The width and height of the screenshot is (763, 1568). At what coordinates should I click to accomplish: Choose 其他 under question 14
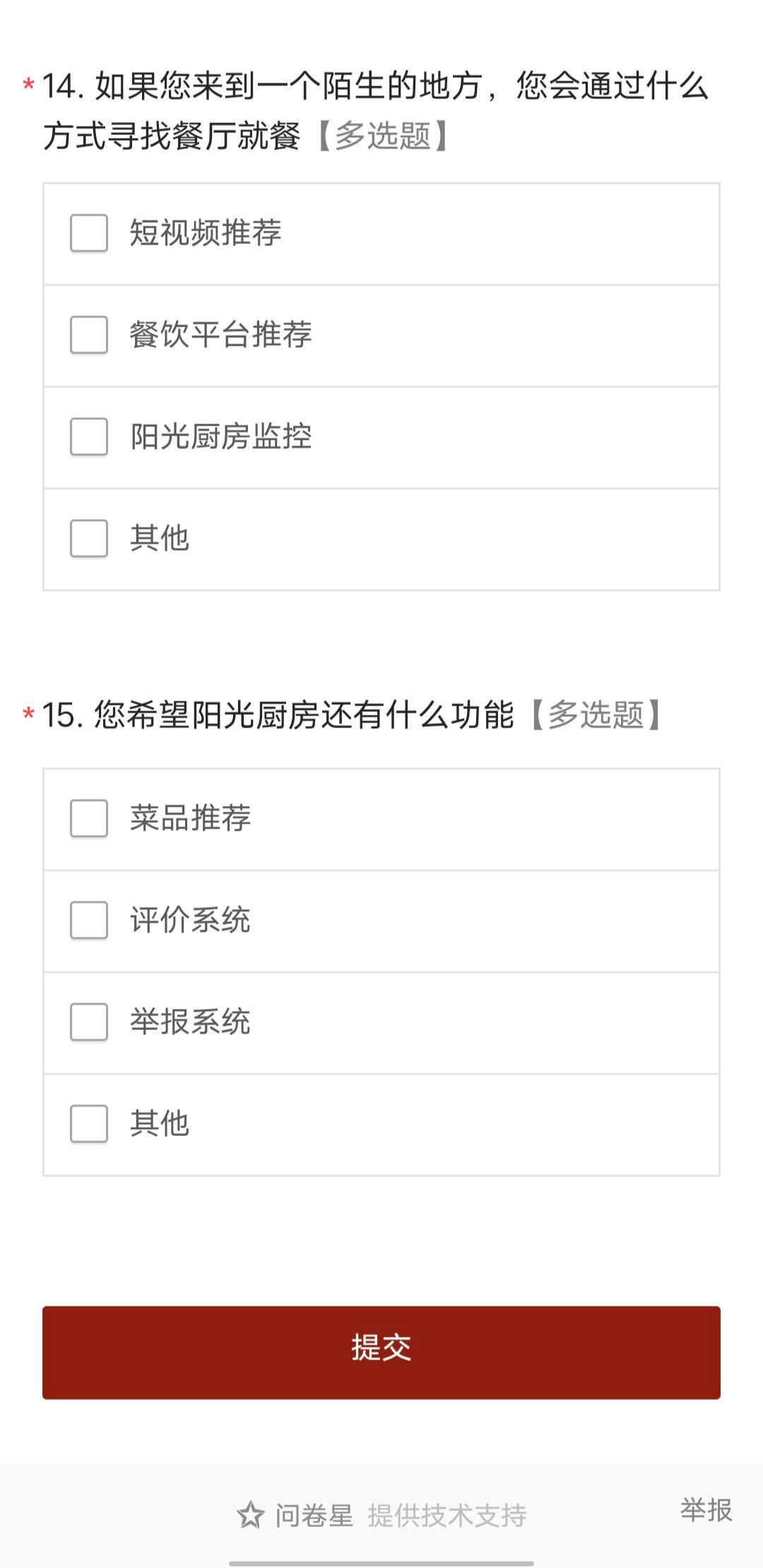click(89, 539)
